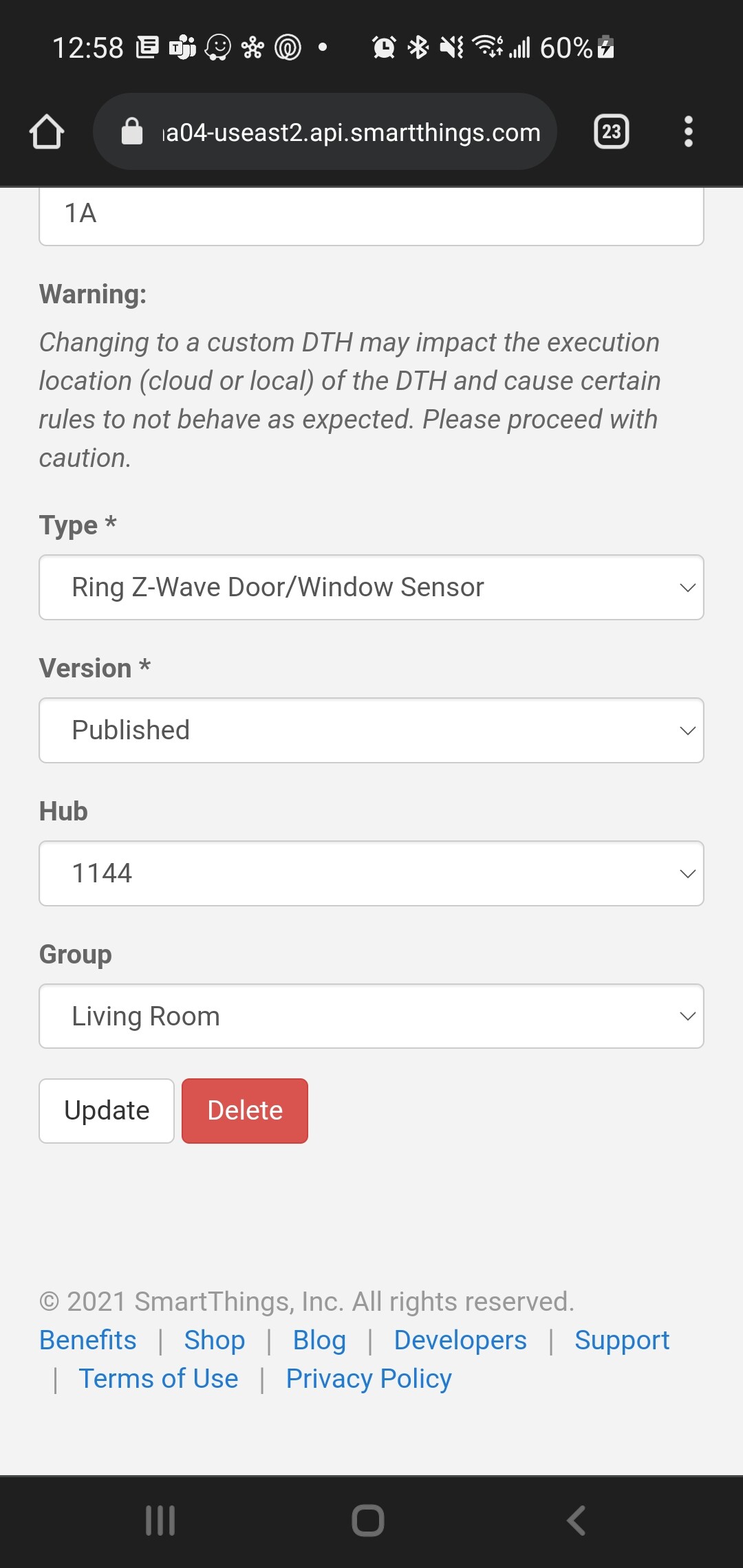View the Terms of Use
Image resolution: width=743 pixels, height=1568 pixels.
point(158,1378)
